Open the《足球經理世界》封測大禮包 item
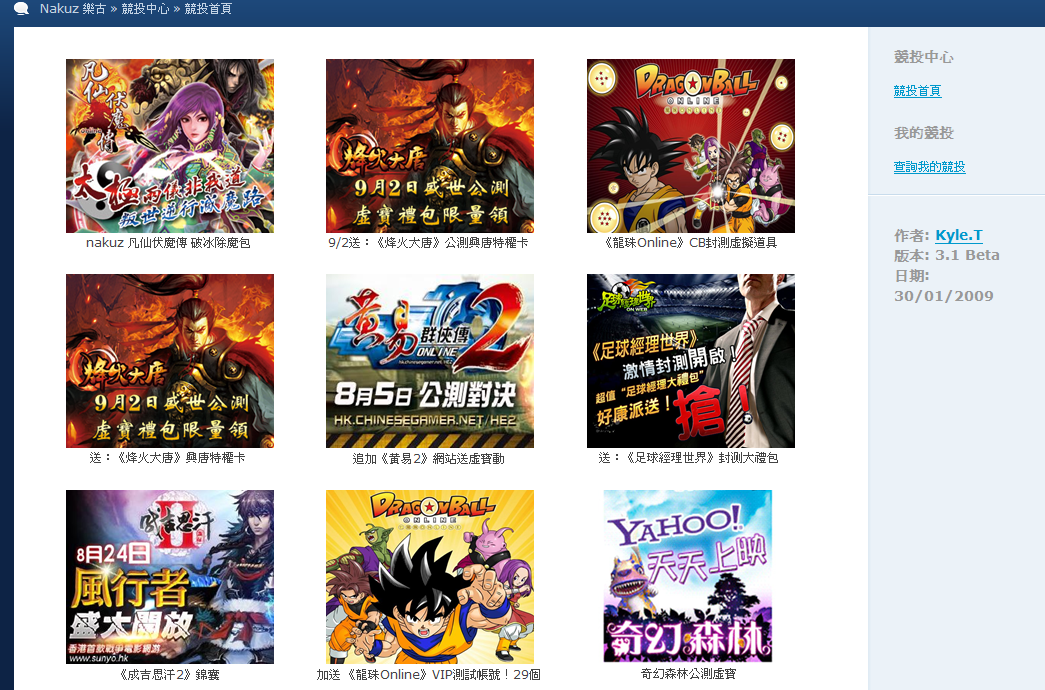 pyautogui.click(x=690, y=361)
